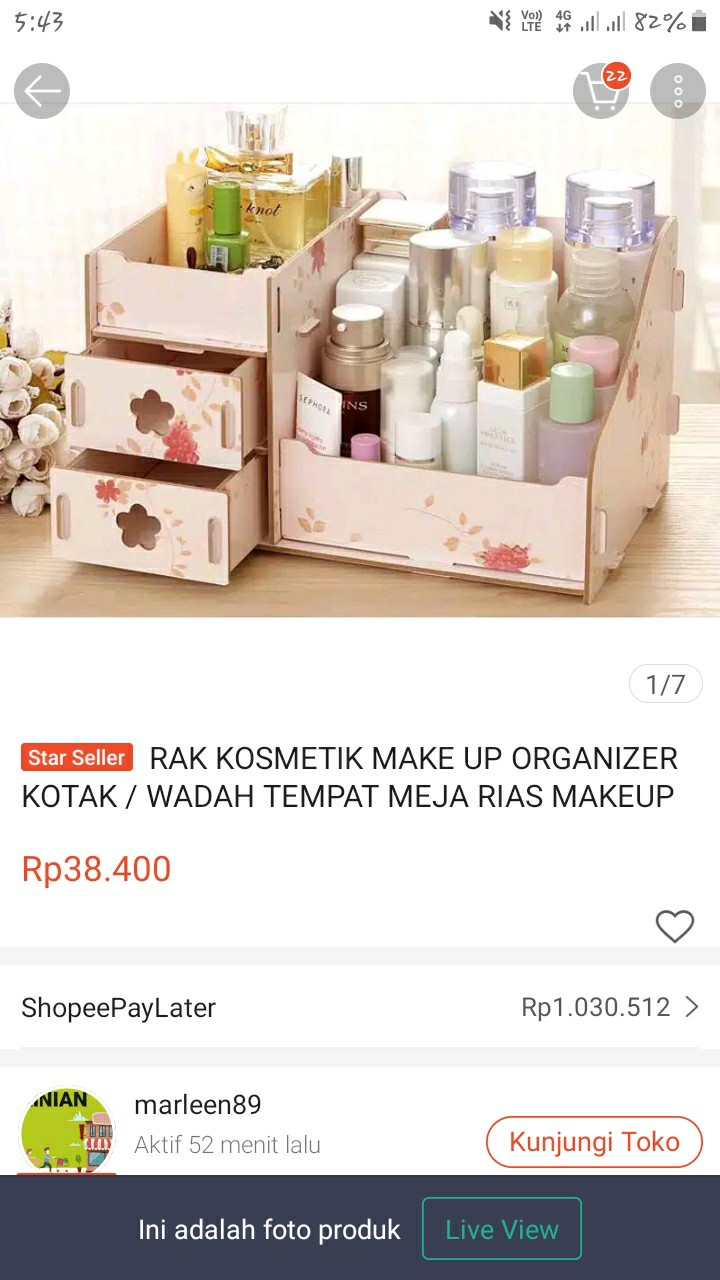The height and width of the screenshot is (1280, 720).
Task: Advance to the next product photo via 1/7 indicator
Action: pyautogui.click(x=665, y=683)
